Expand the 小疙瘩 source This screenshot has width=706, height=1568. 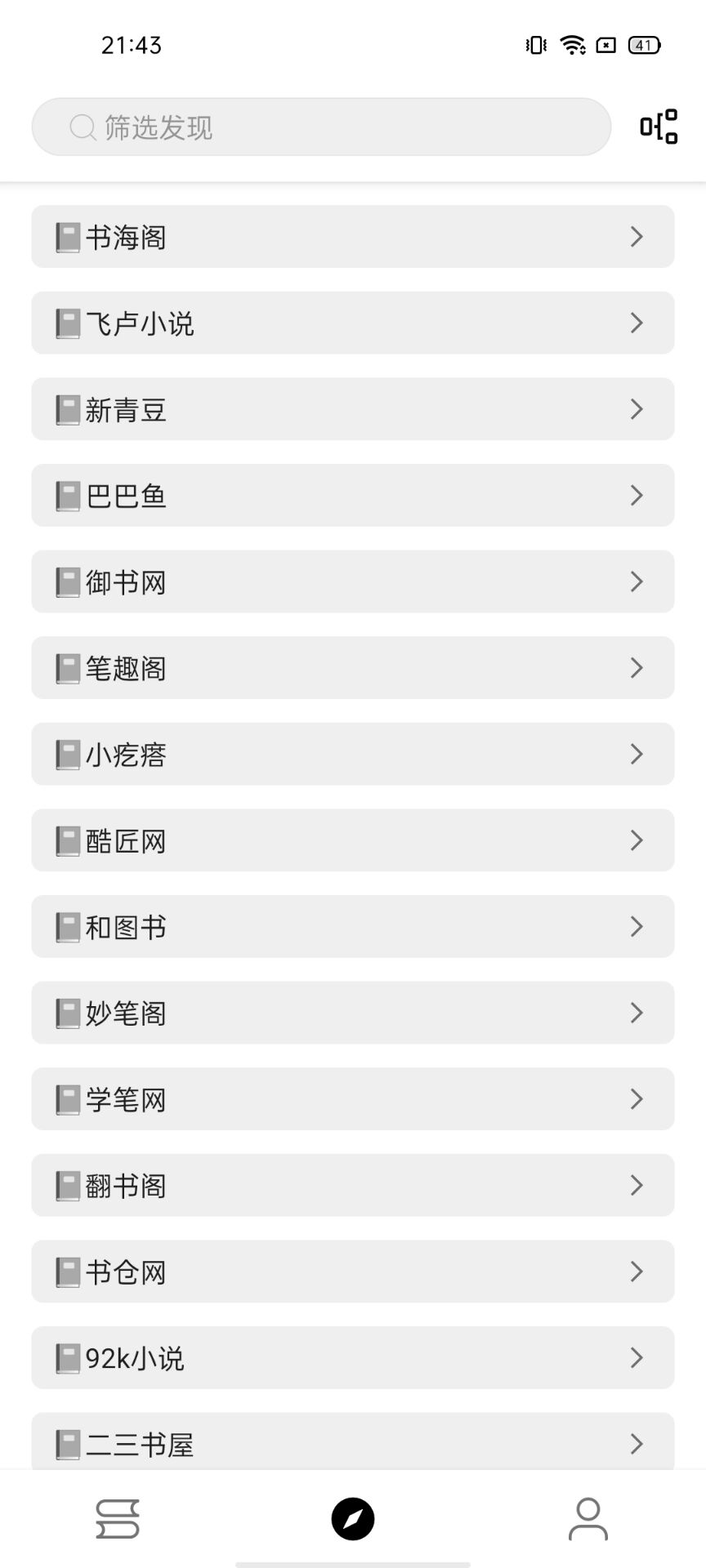click(353, 754)
